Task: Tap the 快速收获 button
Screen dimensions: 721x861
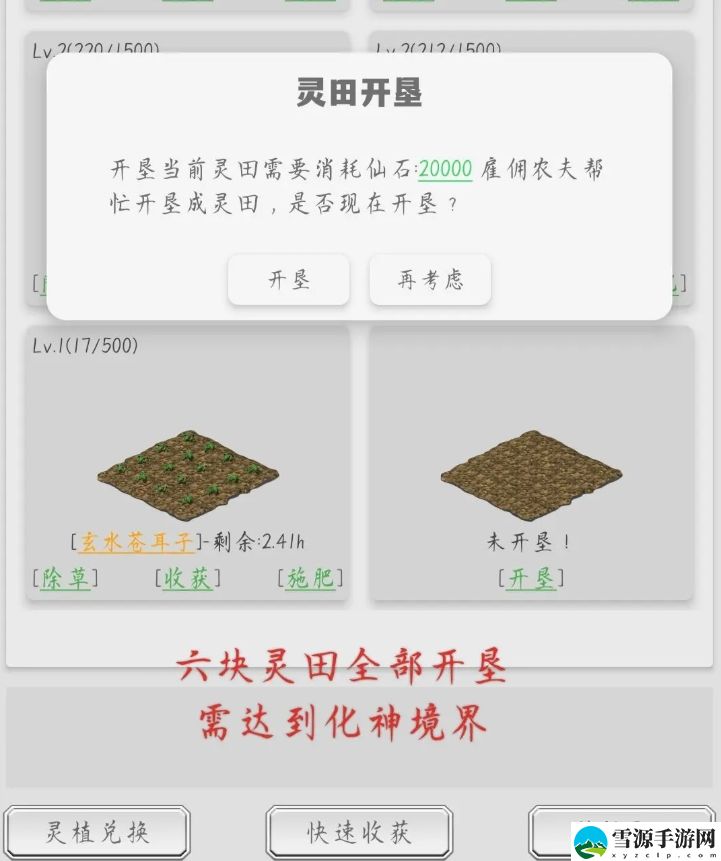Action: tap(359, 832)
